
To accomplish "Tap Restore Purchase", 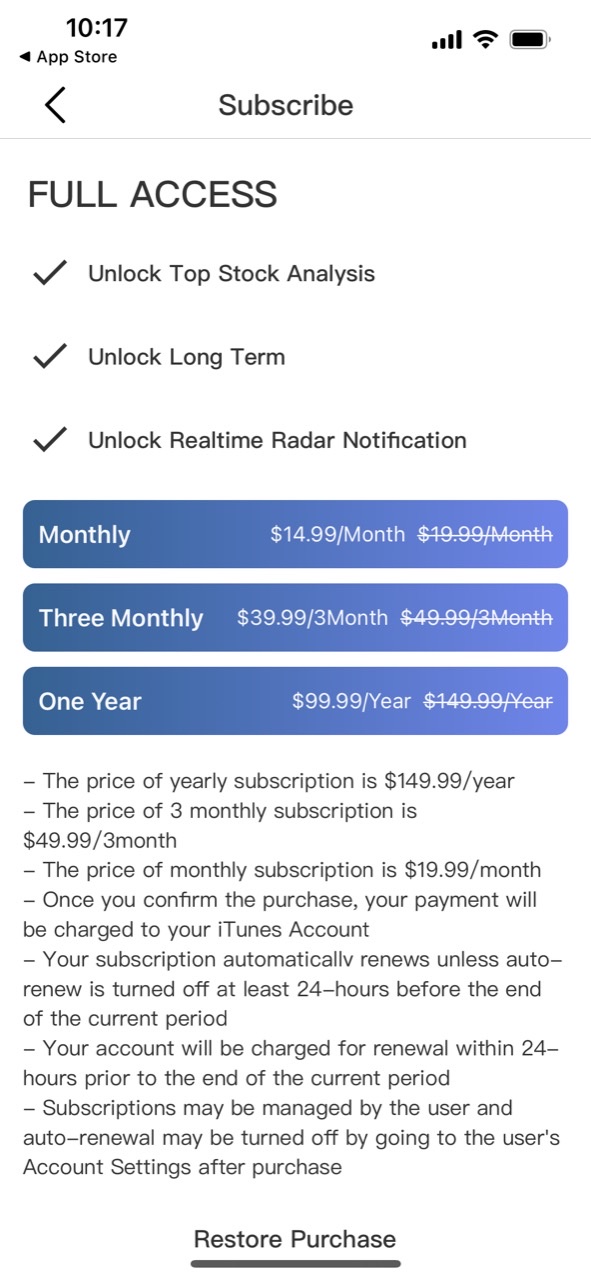I will (x=295, y=1239).
